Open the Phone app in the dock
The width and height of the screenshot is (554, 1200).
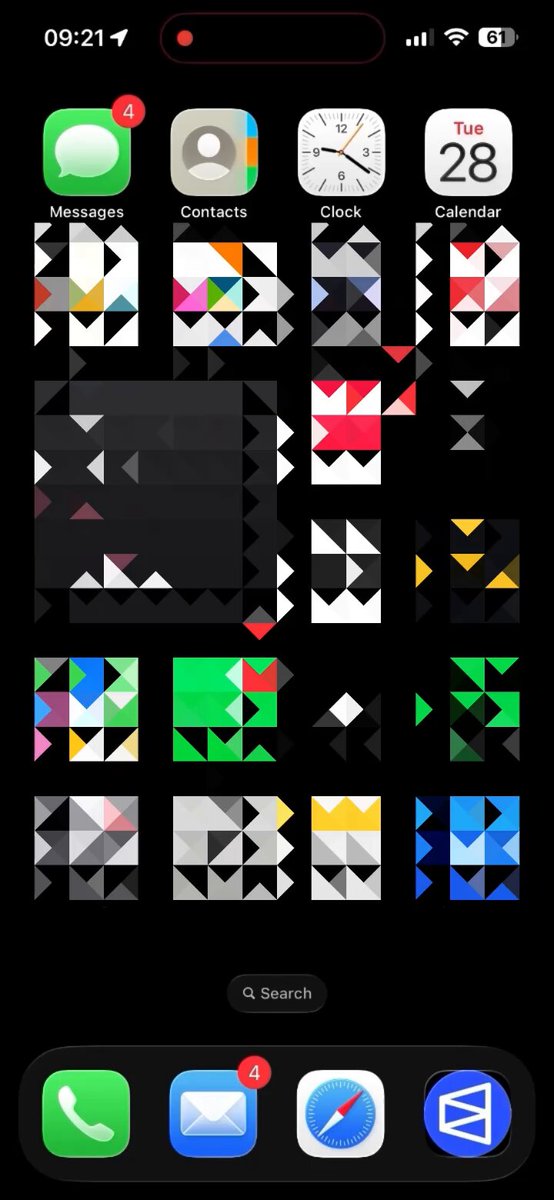pyautogui.click(x=87, y=1113)
